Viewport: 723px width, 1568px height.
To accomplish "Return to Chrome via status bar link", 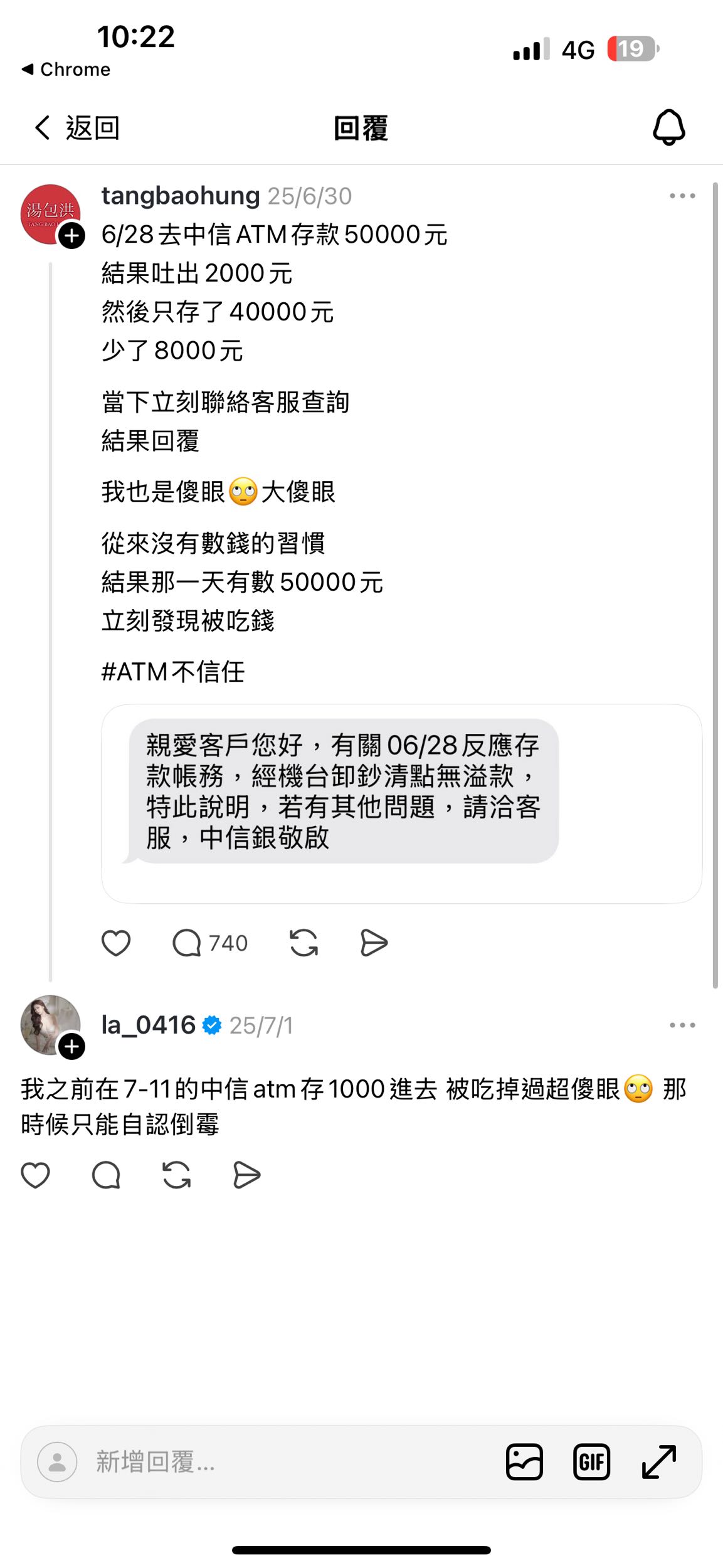I will click(x=65, y=69).
